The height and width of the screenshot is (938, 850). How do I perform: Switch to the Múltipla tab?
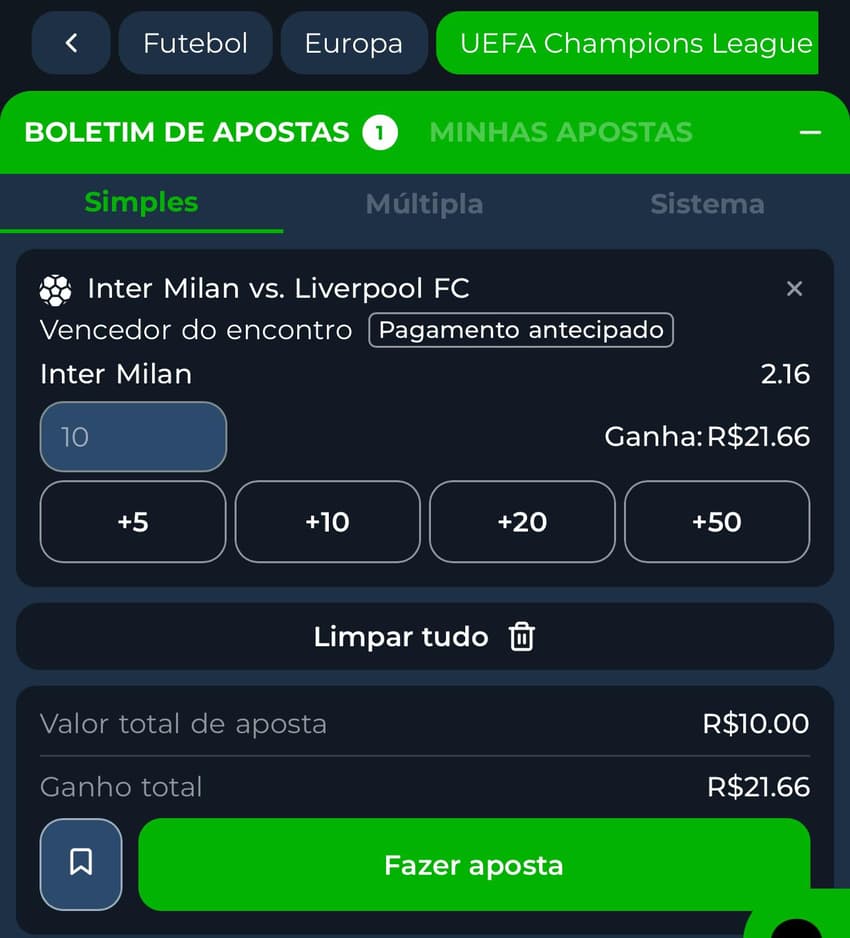[424, 203]
